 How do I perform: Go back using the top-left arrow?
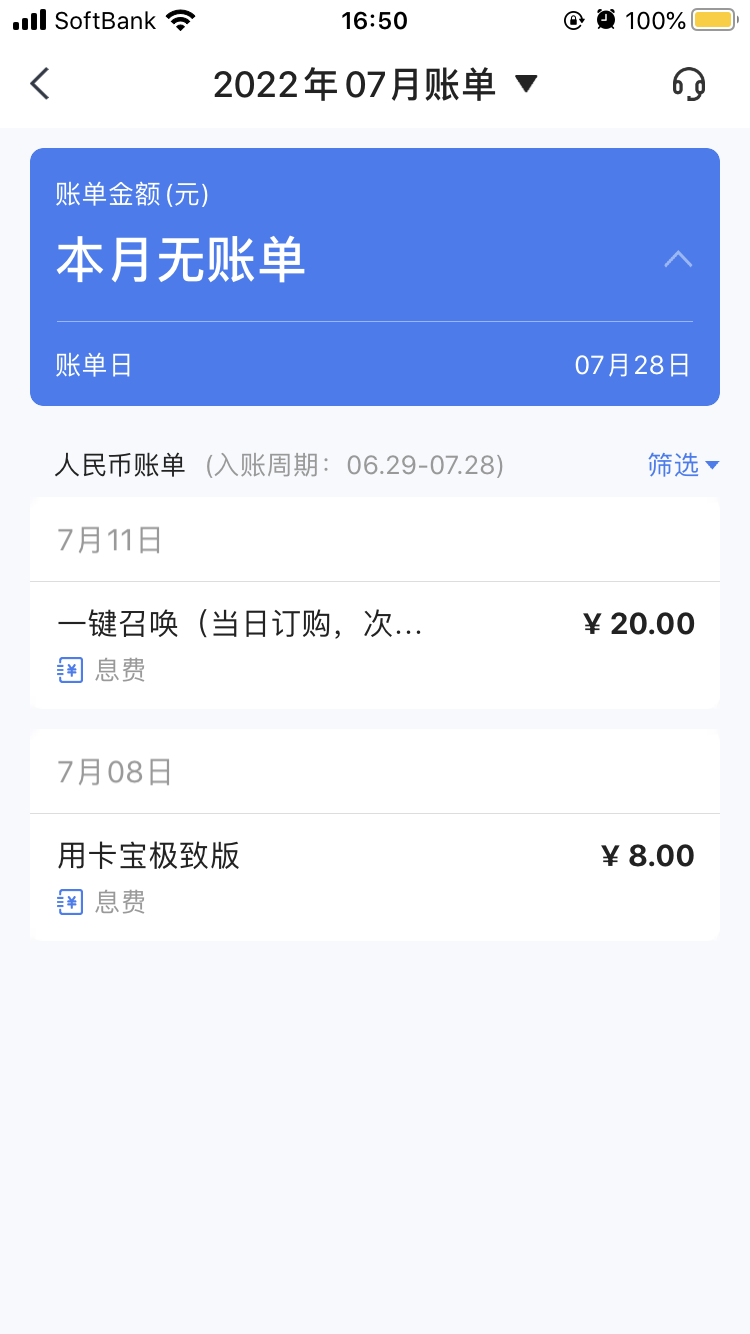point(40,84)
